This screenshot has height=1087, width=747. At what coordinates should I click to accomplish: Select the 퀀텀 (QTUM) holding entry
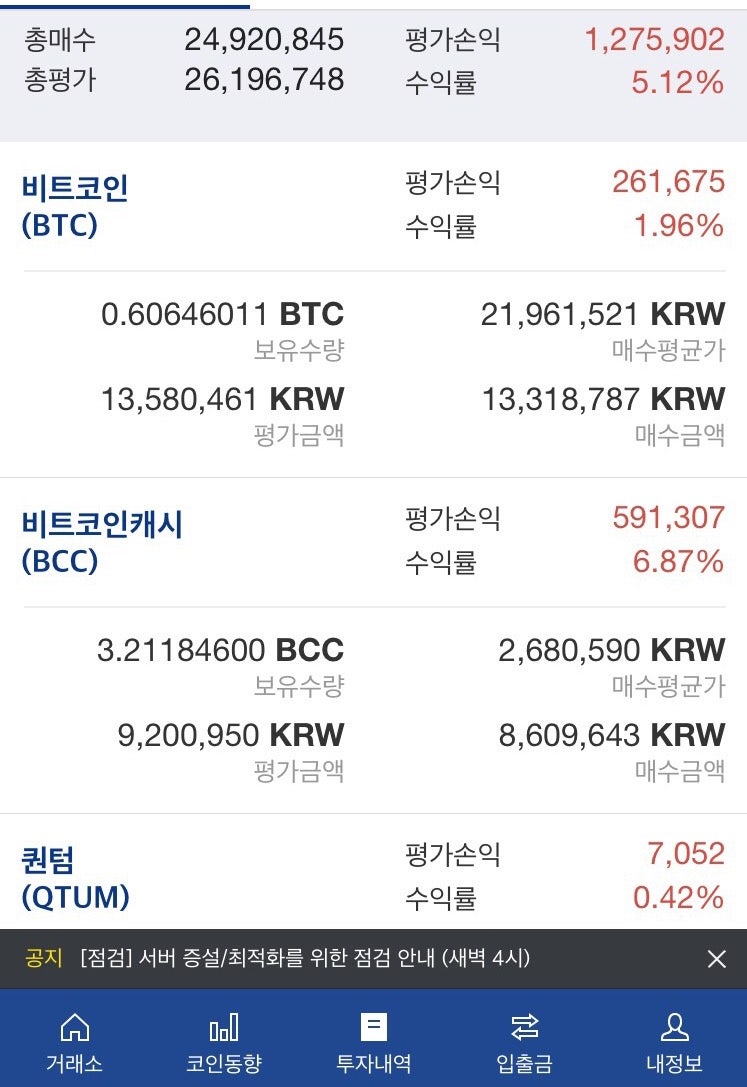tap(70, 873)
